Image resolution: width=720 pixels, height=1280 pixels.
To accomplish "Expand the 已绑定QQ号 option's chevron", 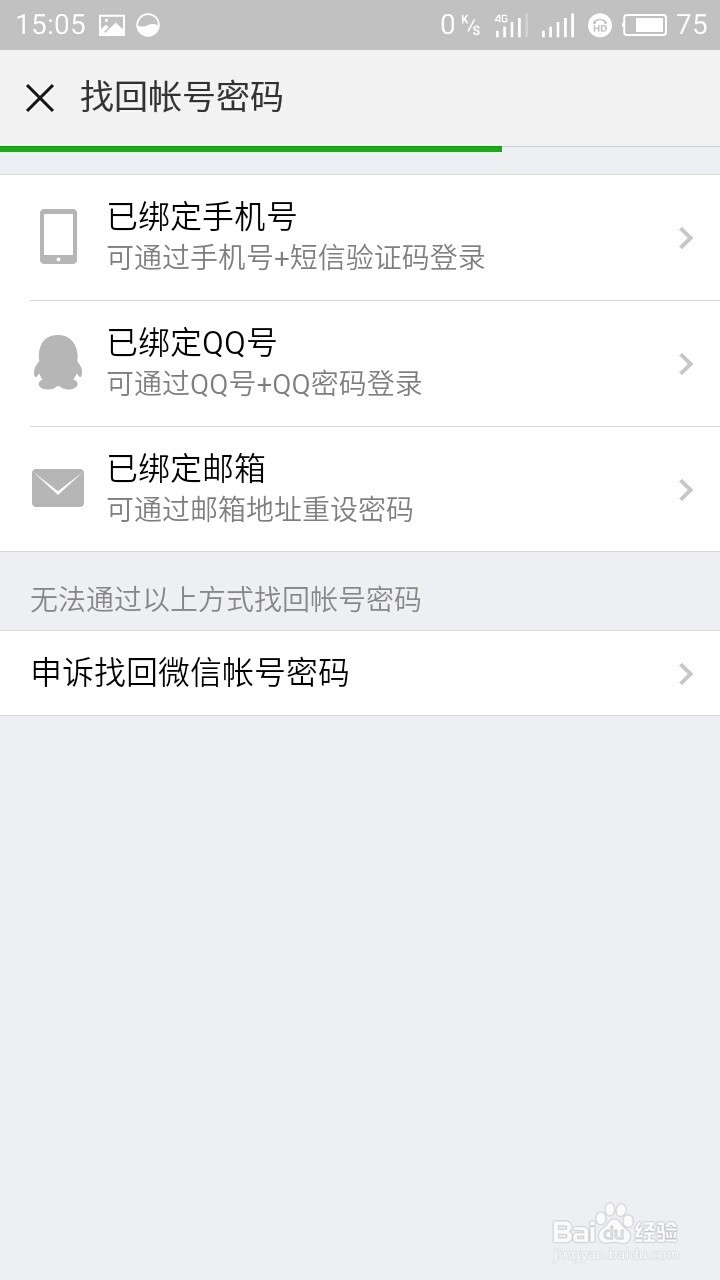I will [686, 362].
